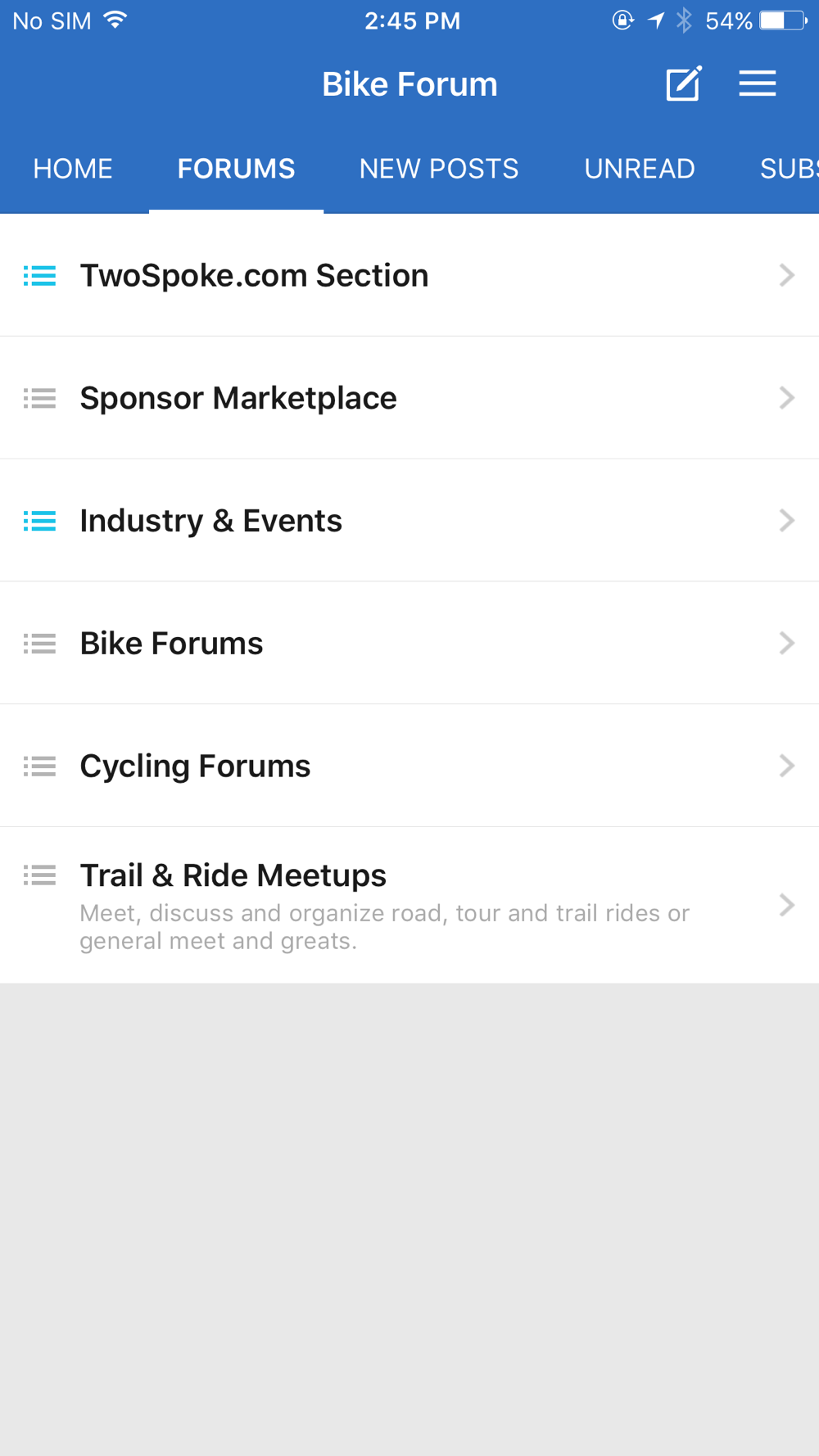Image resolution: width=819 pixels, height=1456 pixels.
Task: Switch to the Home tab
Action: click(73, 169)
